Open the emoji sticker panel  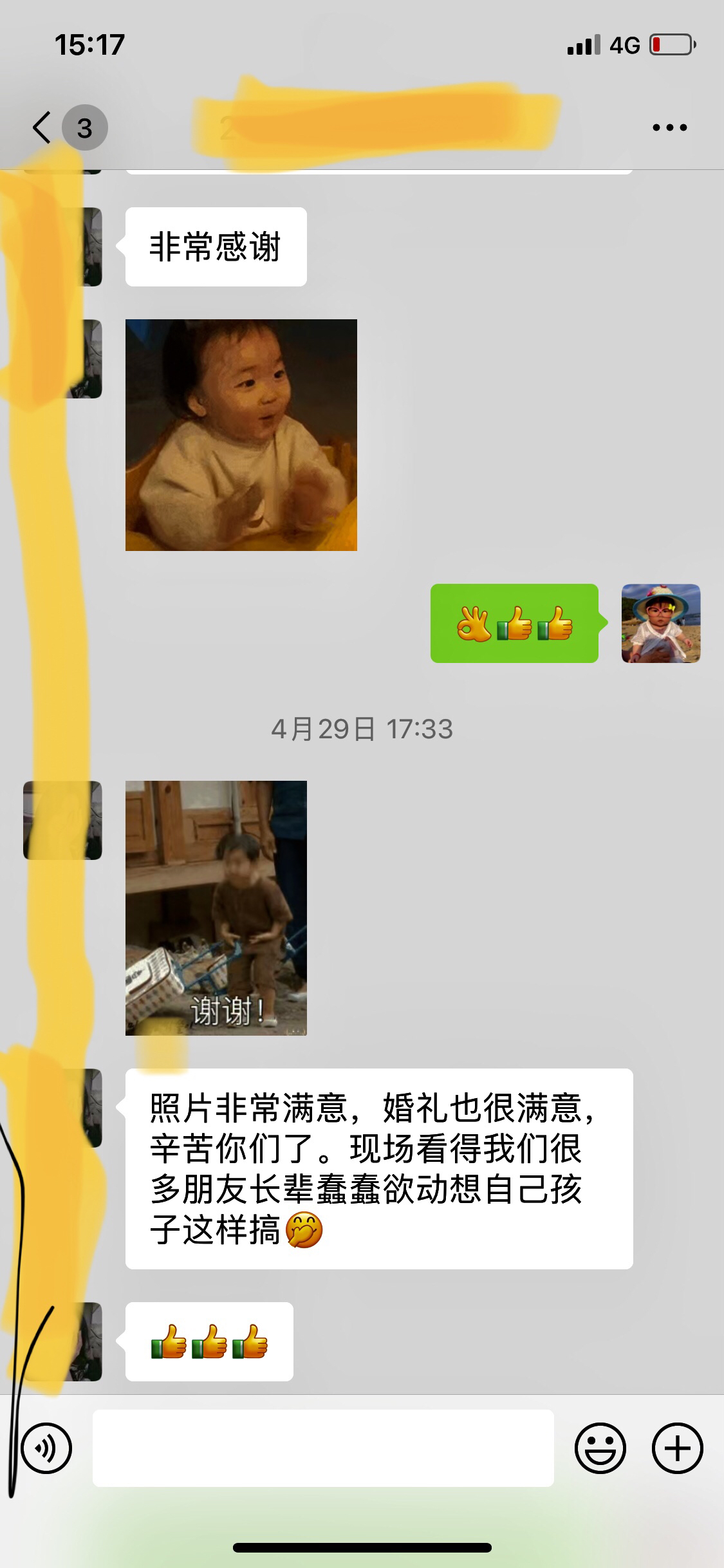pos(600,1449)
